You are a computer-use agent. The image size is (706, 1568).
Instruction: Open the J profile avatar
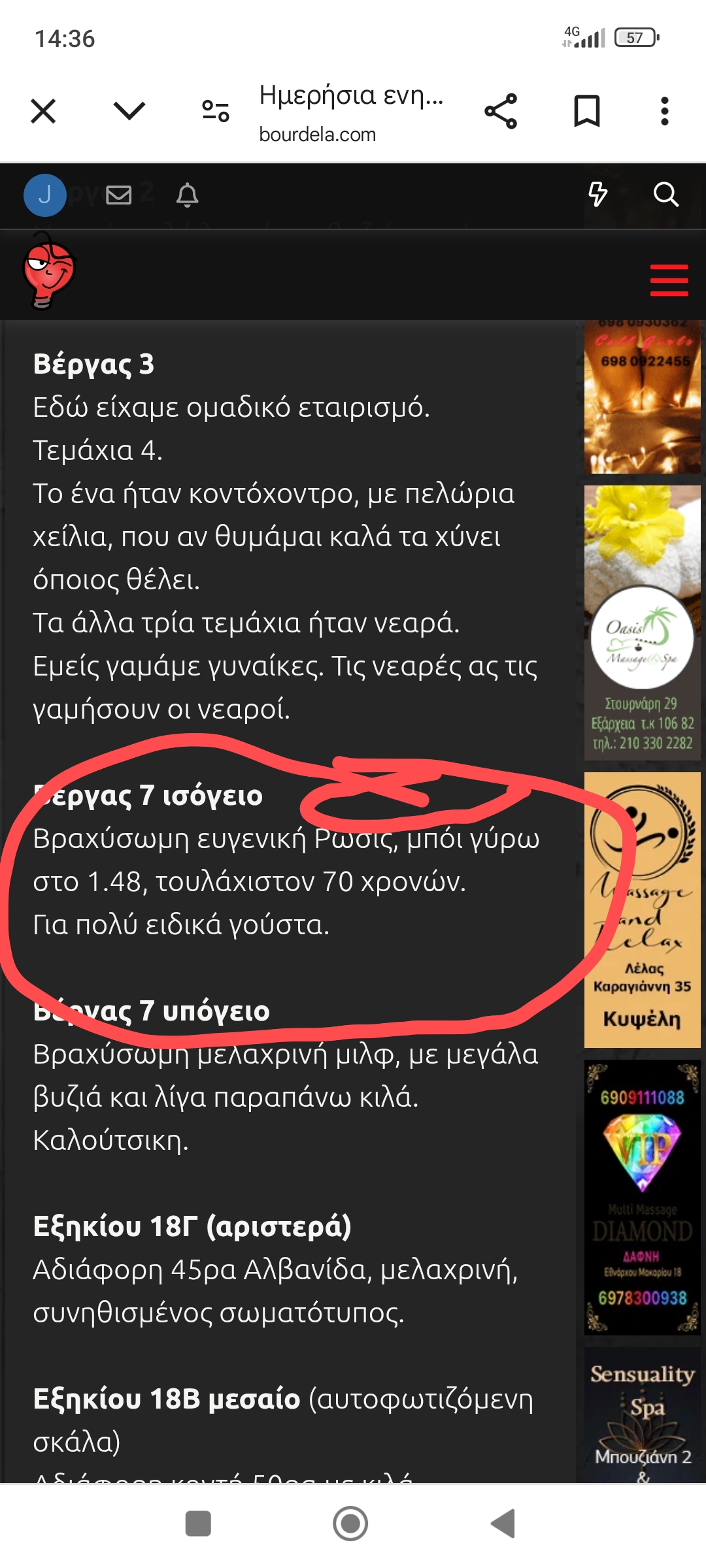coord(44,195)
